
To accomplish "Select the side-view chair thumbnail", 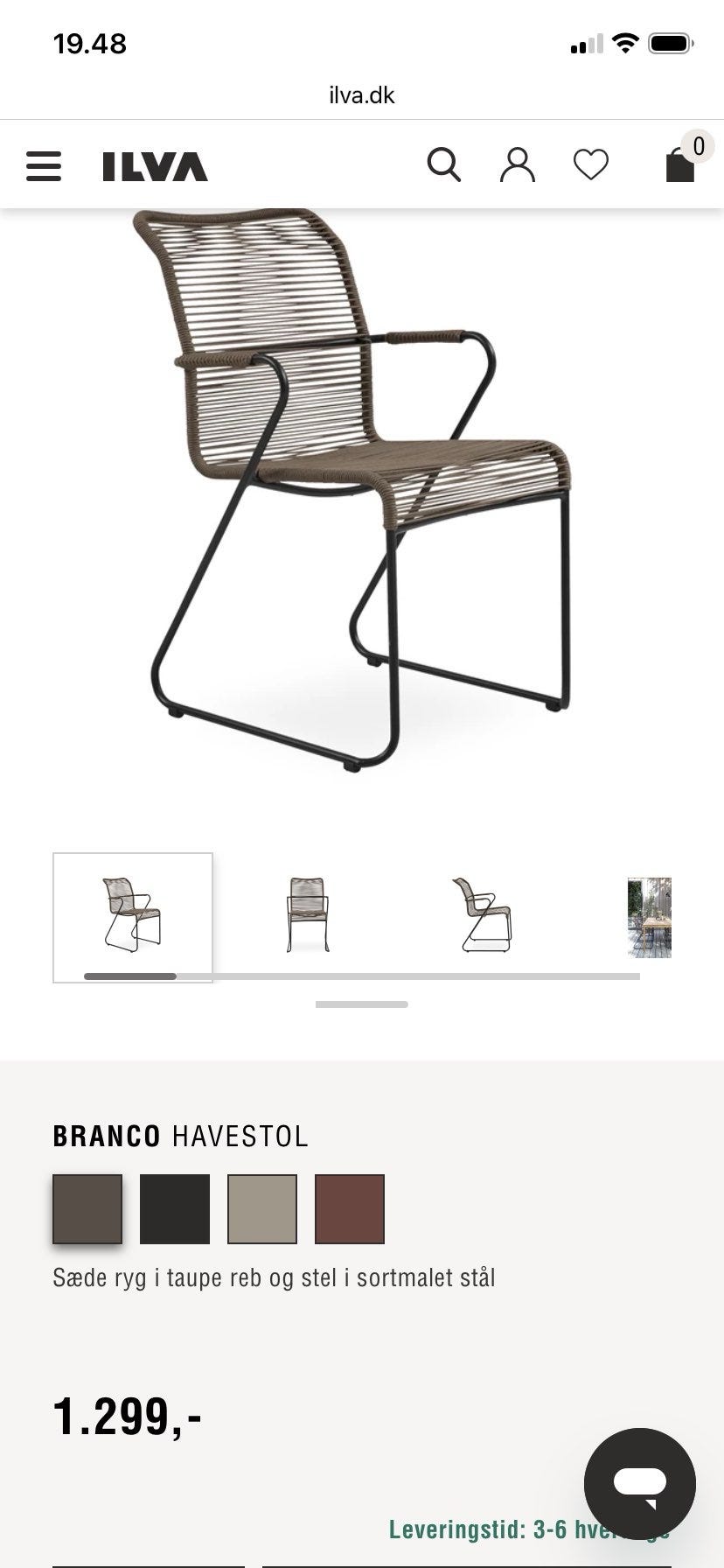I will pyautogui.click(x=483, y=915).
